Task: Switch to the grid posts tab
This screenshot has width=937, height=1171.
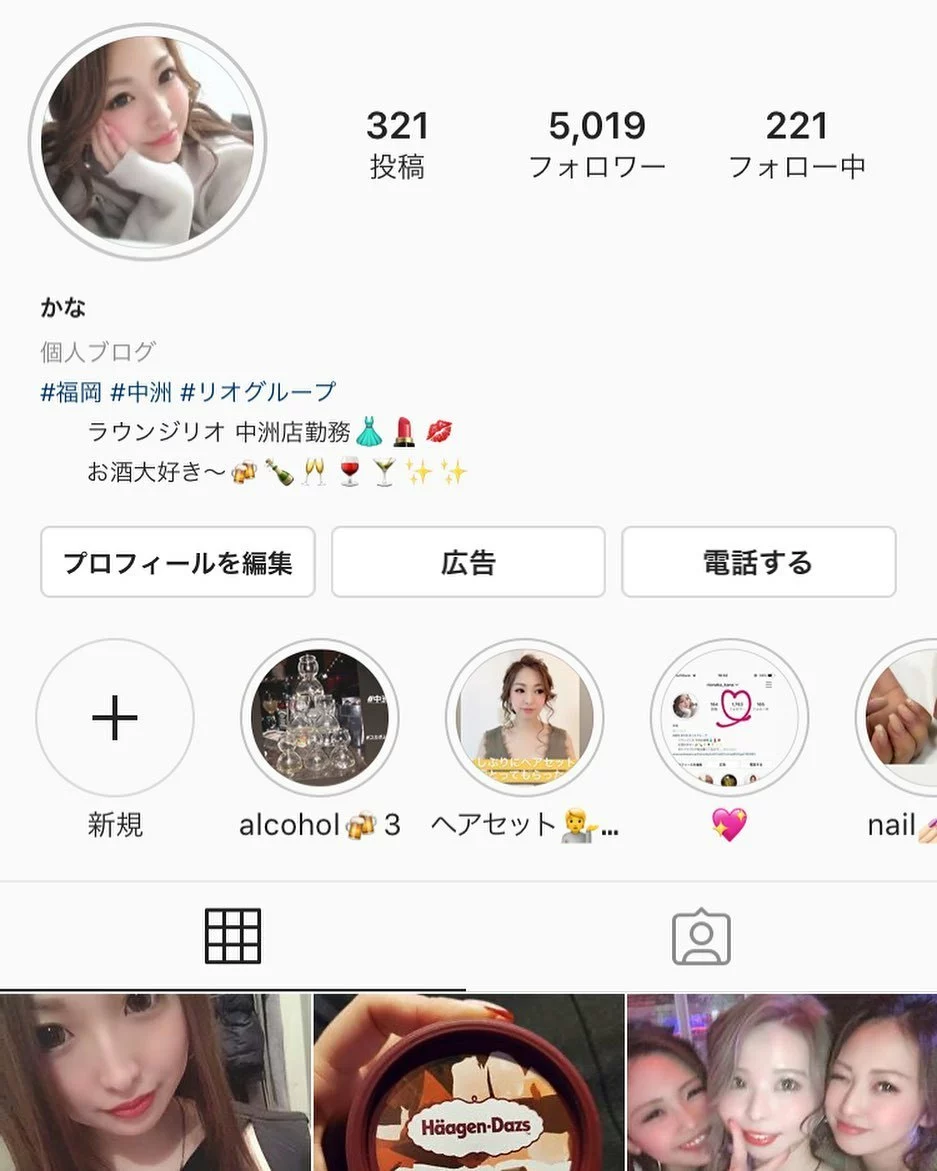Action: 233,937
